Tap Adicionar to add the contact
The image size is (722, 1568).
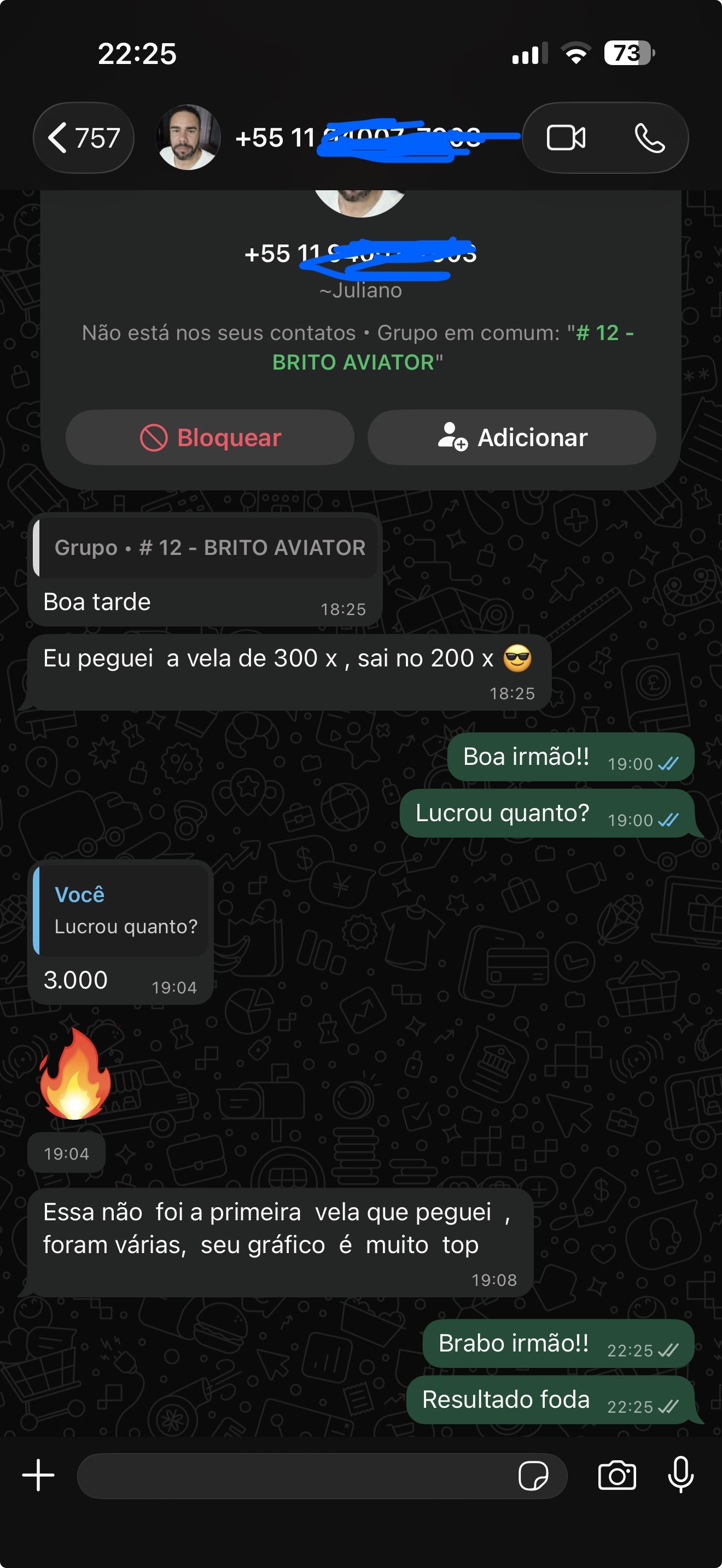[x=511, y=437]
